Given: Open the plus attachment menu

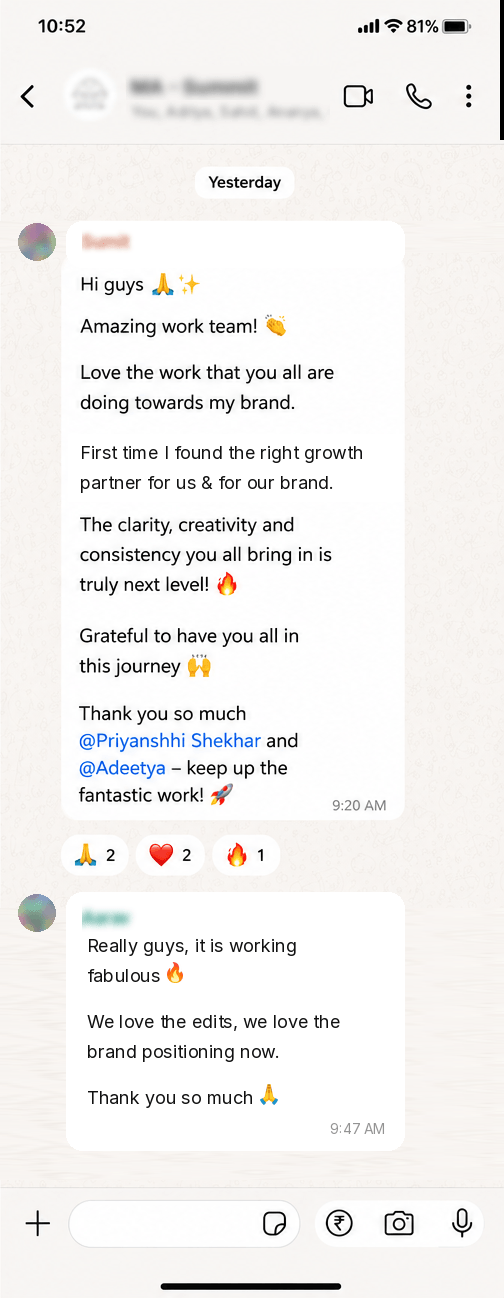Looking at the screenshot, I should coord(37,1223).
